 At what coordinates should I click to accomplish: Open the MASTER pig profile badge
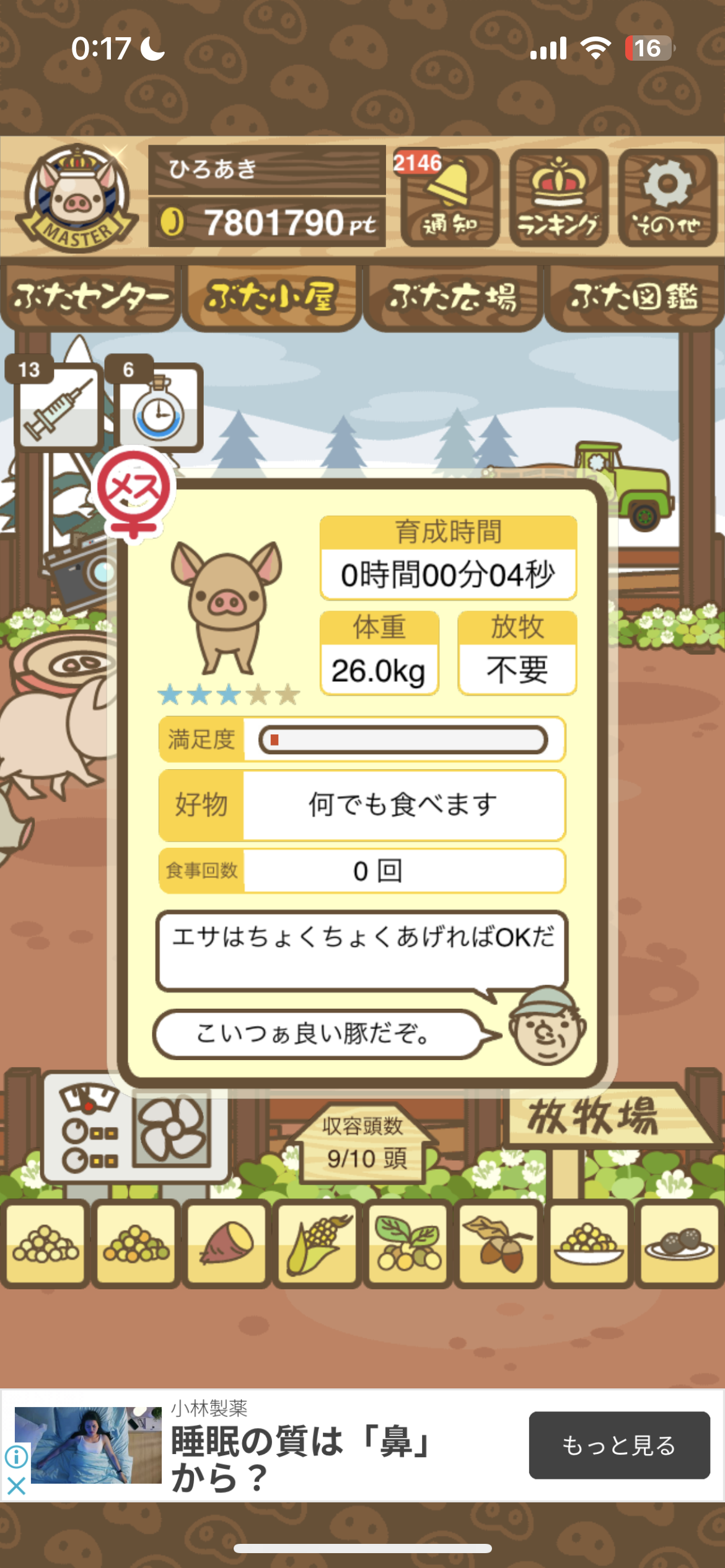point(77,198)
